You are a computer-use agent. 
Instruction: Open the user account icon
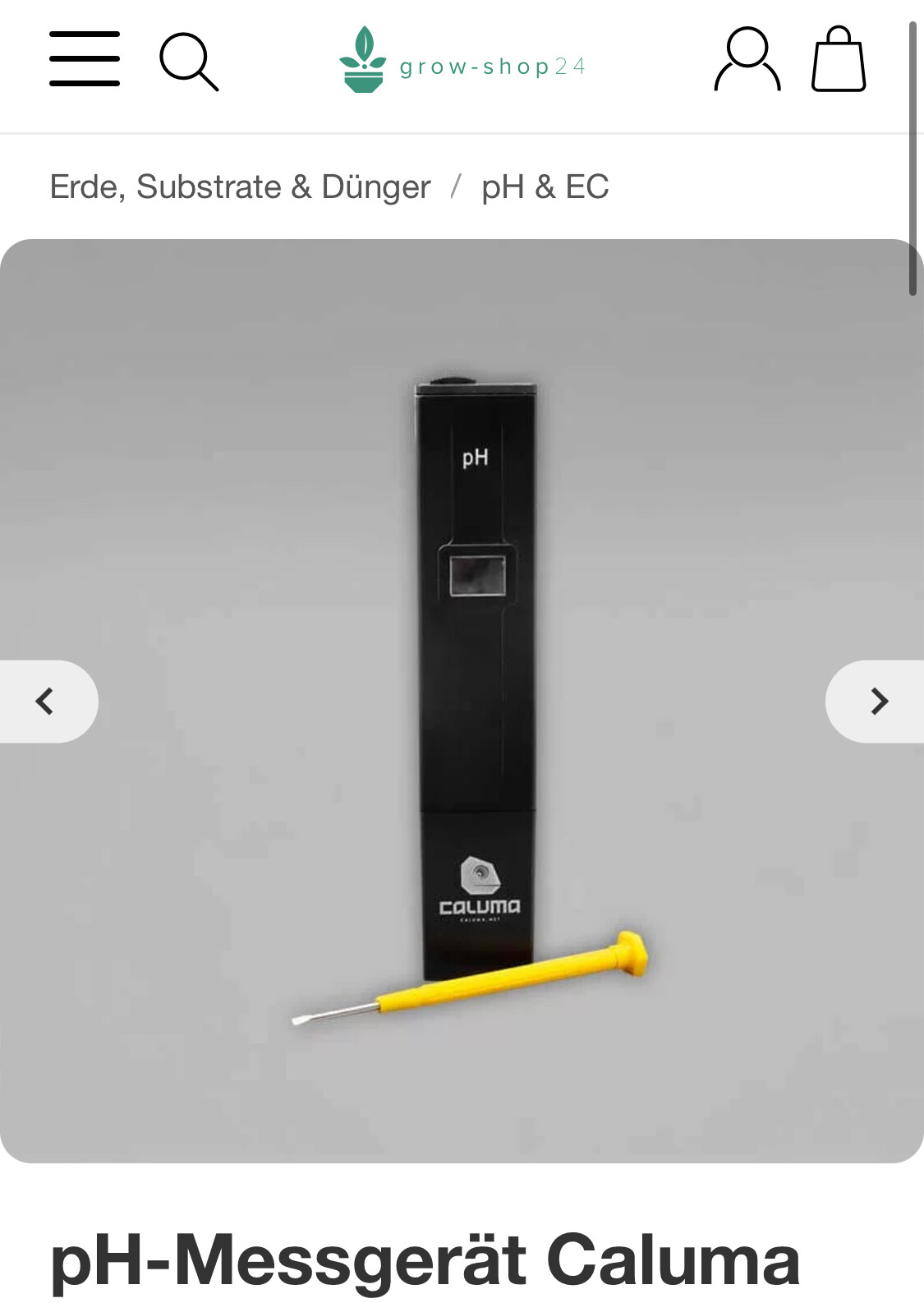tap(747, 59)
